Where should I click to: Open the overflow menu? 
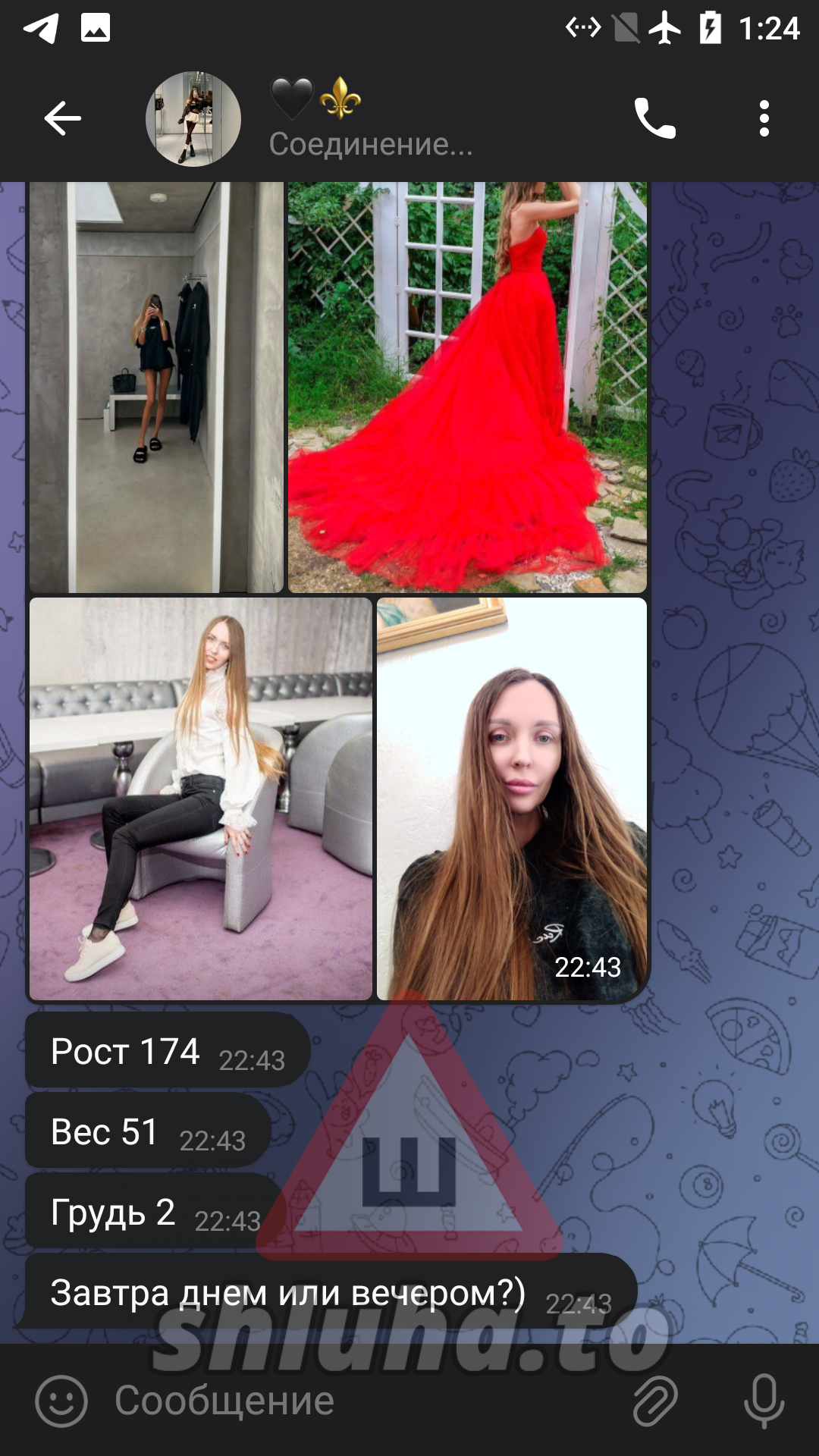(x=764, y=118)
